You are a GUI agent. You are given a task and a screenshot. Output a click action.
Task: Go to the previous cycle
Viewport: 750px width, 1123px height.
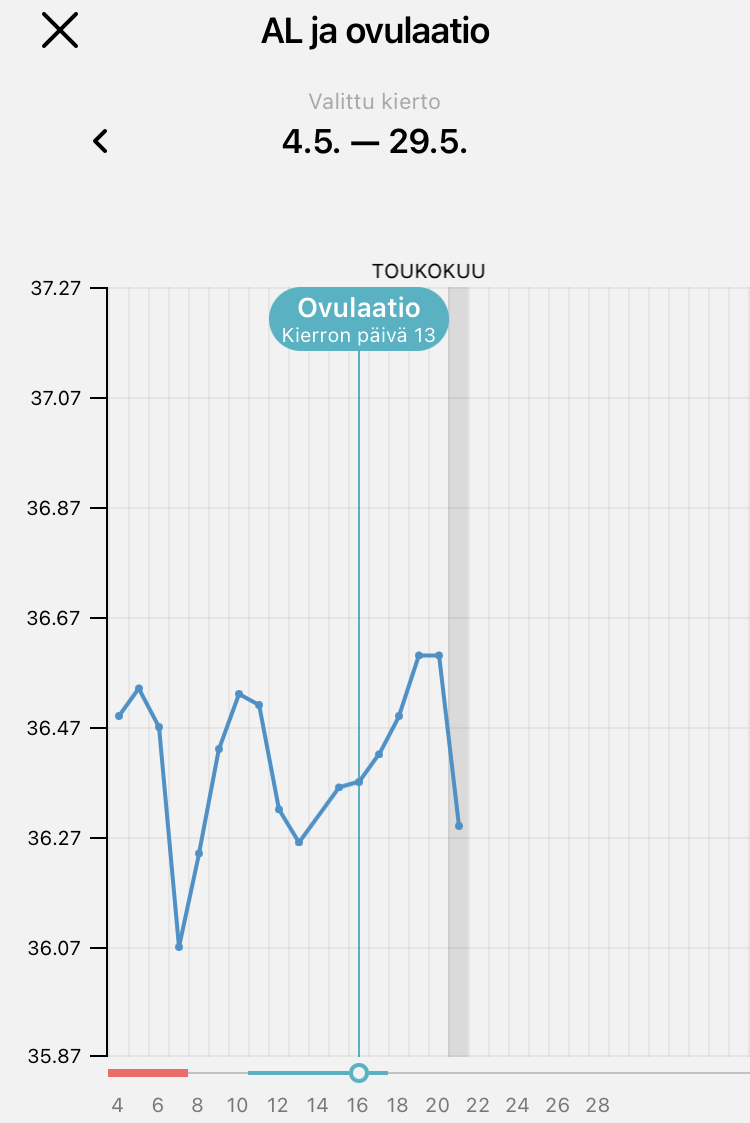click(x=100, y=141)
